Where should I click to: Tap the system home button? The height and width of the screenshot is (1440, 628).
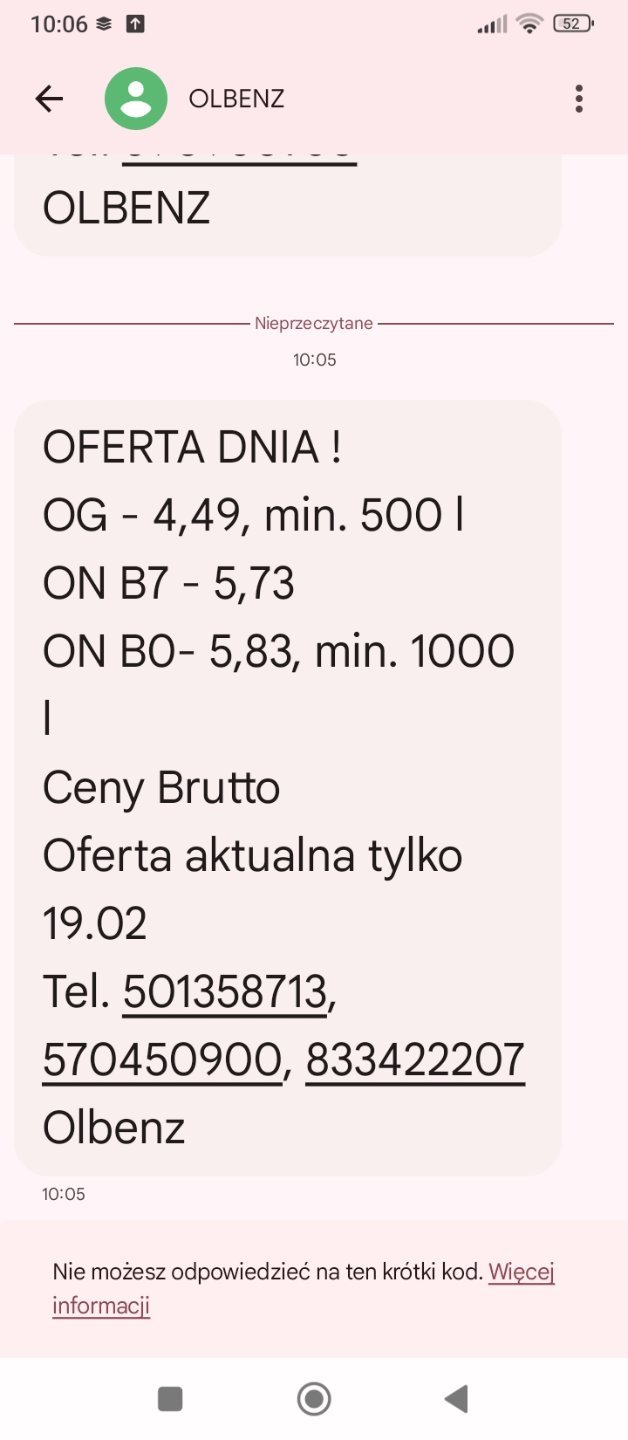314,1398
